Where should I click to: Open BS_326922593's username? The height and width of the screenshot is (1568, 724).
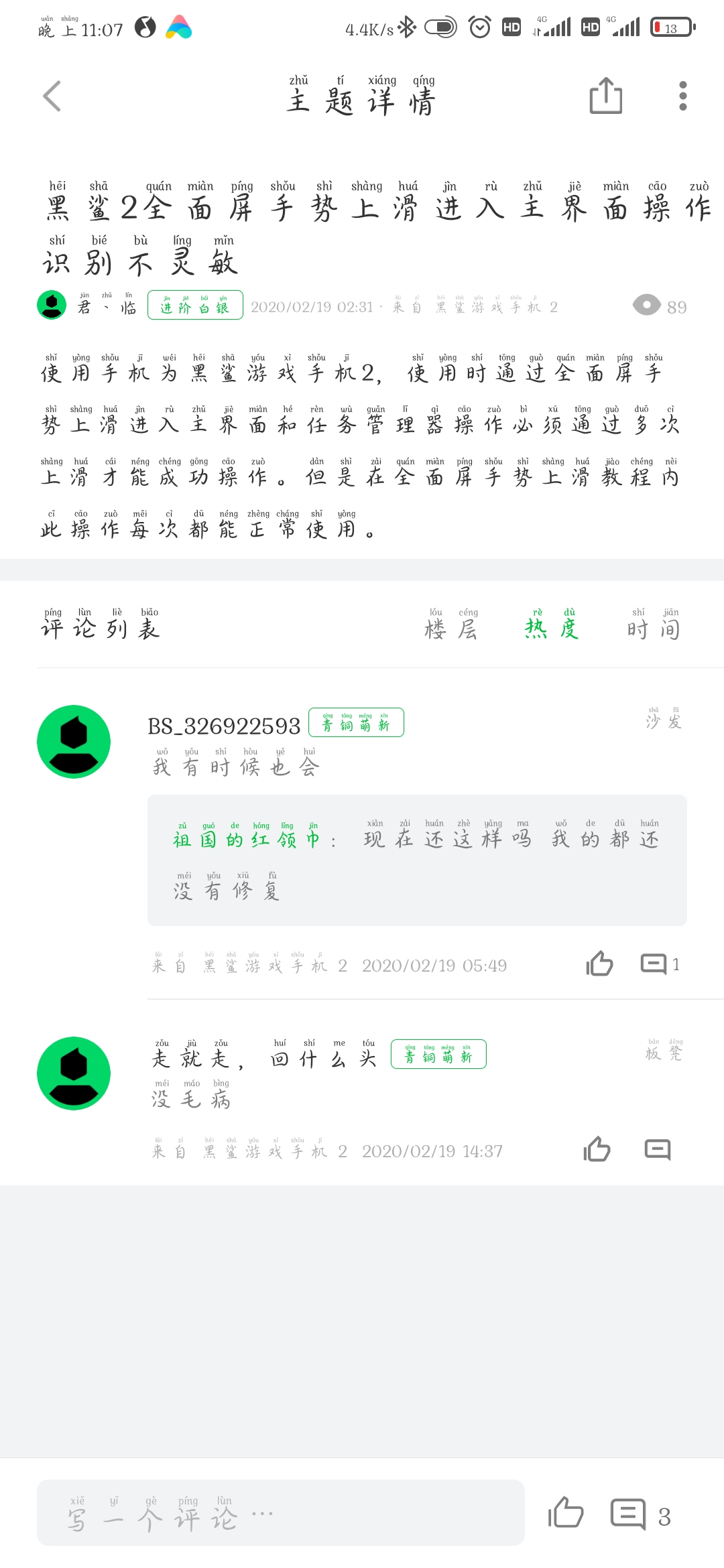tap(224, 726)
